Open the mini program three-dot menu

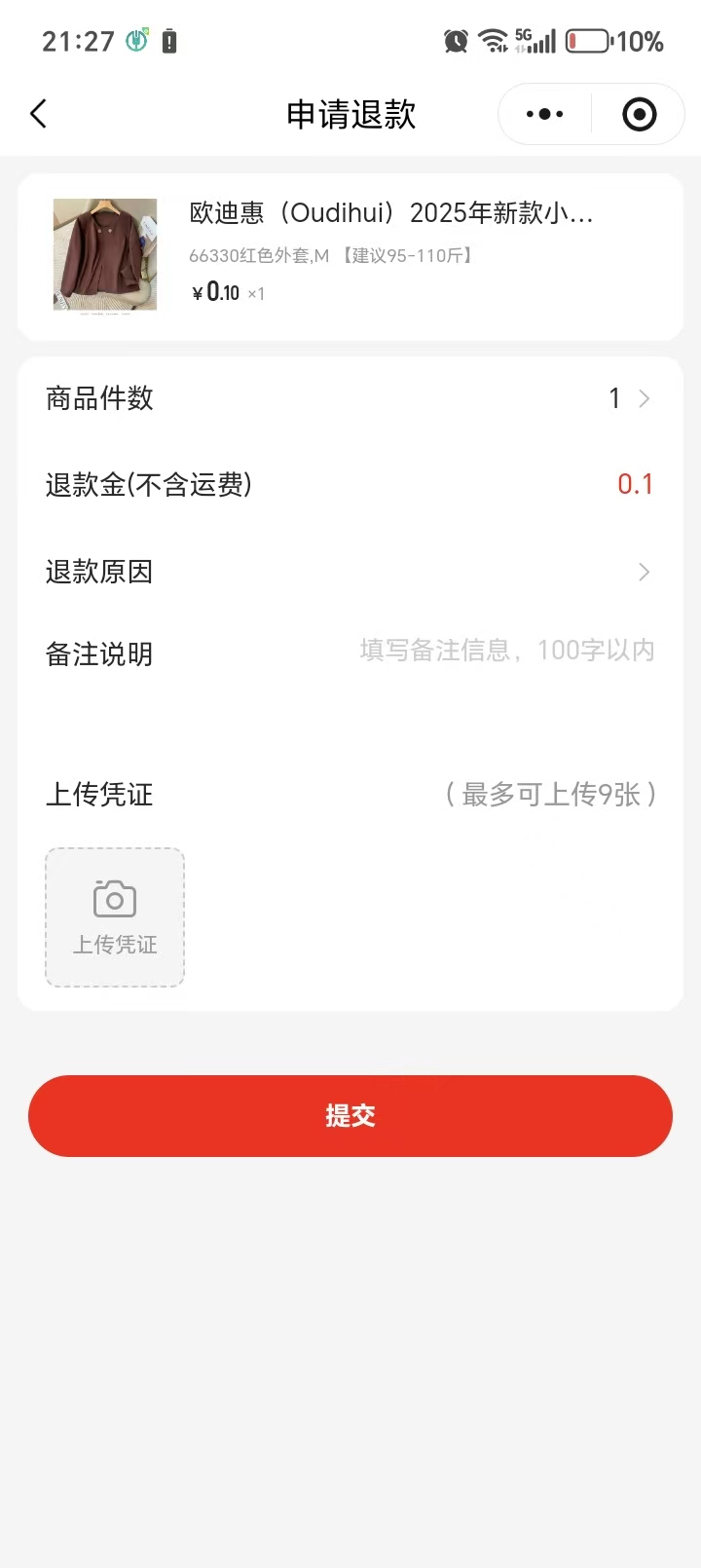click(544, 114)
